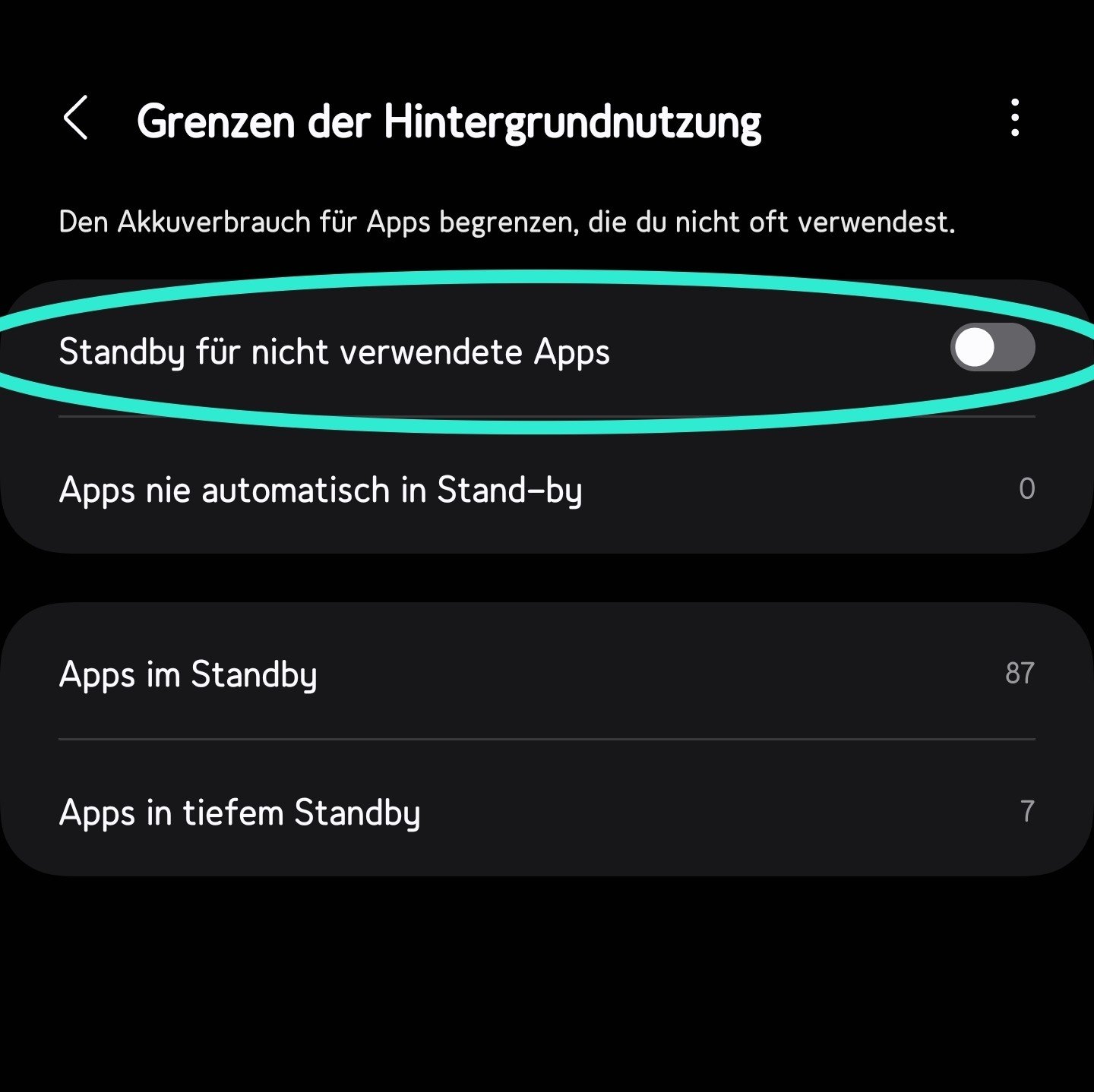Open Apps in tiefem Standby
Image resolution: width=1094 pixels, height=1092 pixels.
[x=547, y=813]
